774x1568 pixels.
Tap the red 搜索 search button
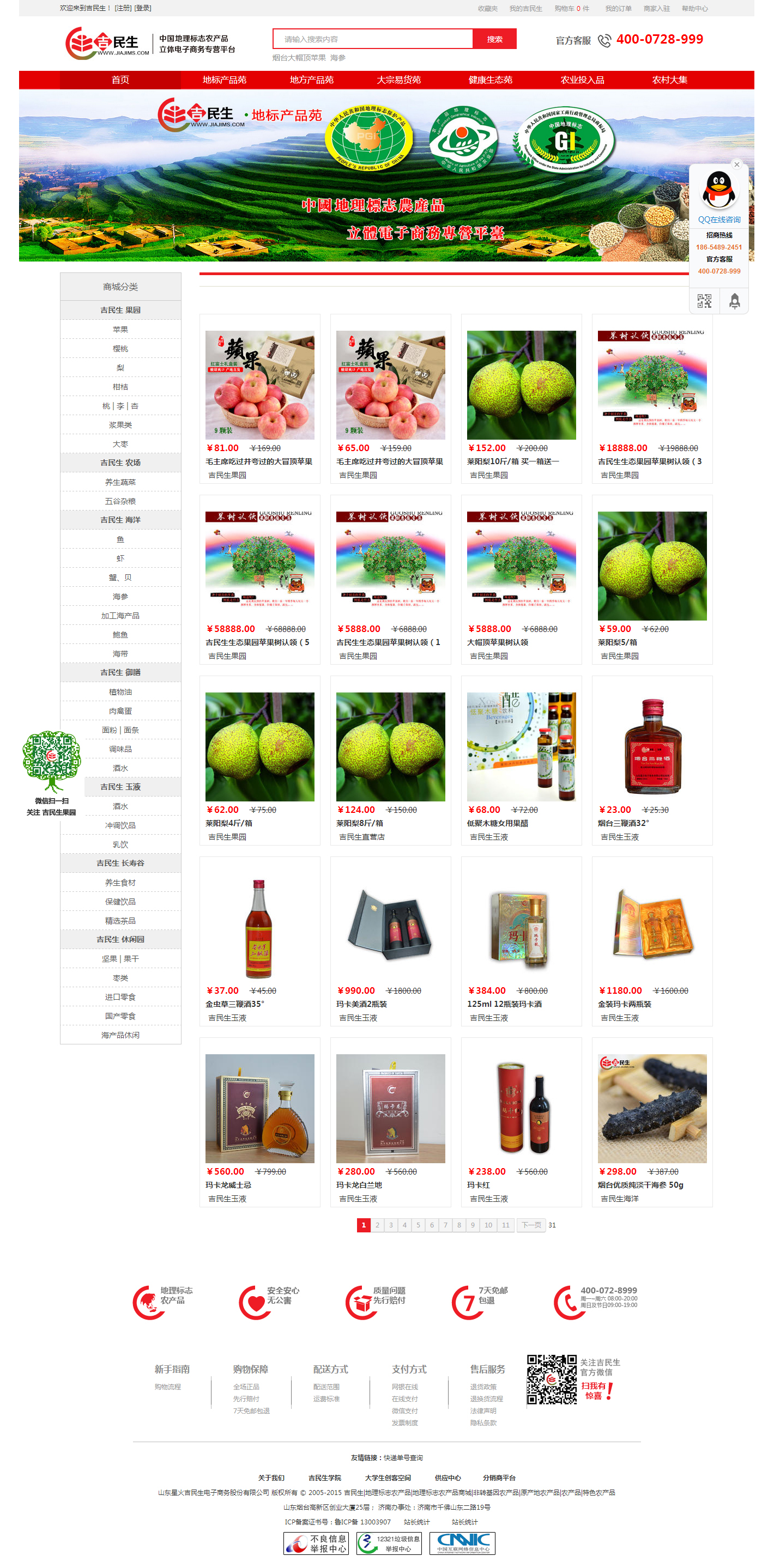[494, 39]
